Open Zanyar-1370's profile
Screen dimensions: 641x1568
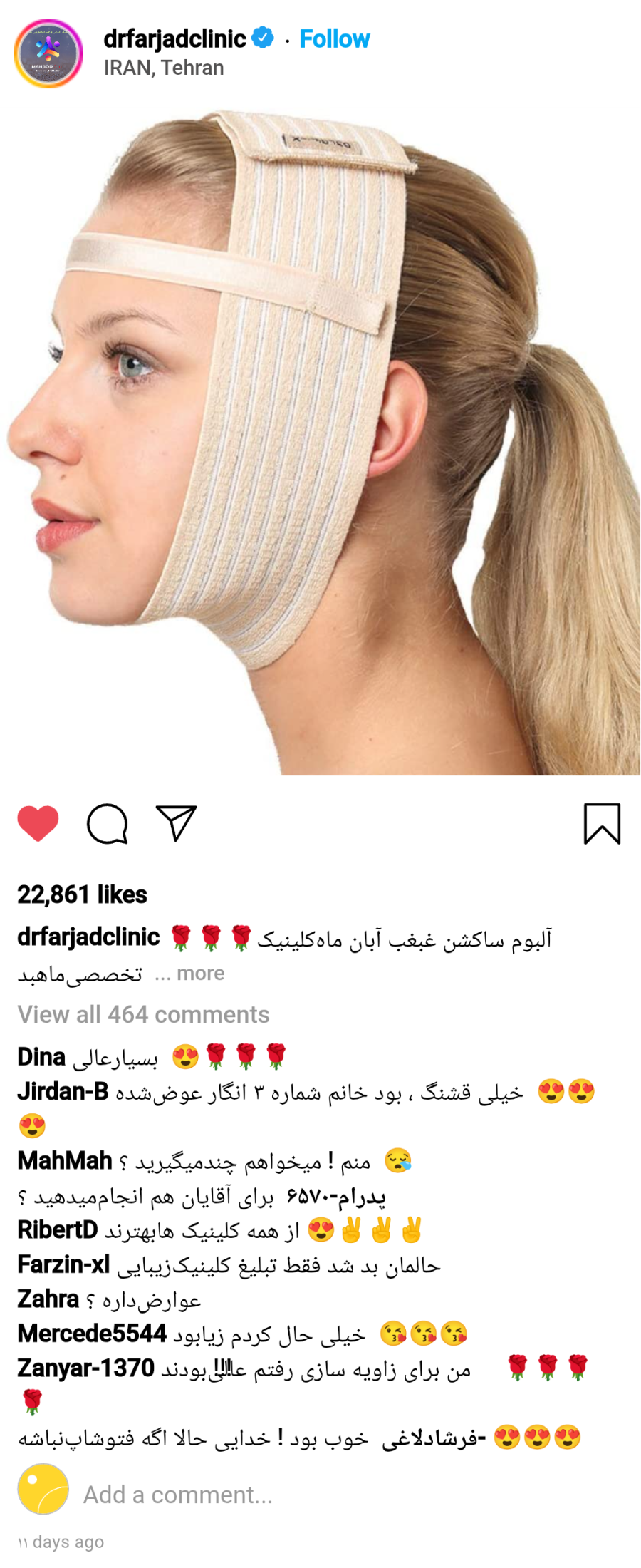click(x=85, y=1368)
